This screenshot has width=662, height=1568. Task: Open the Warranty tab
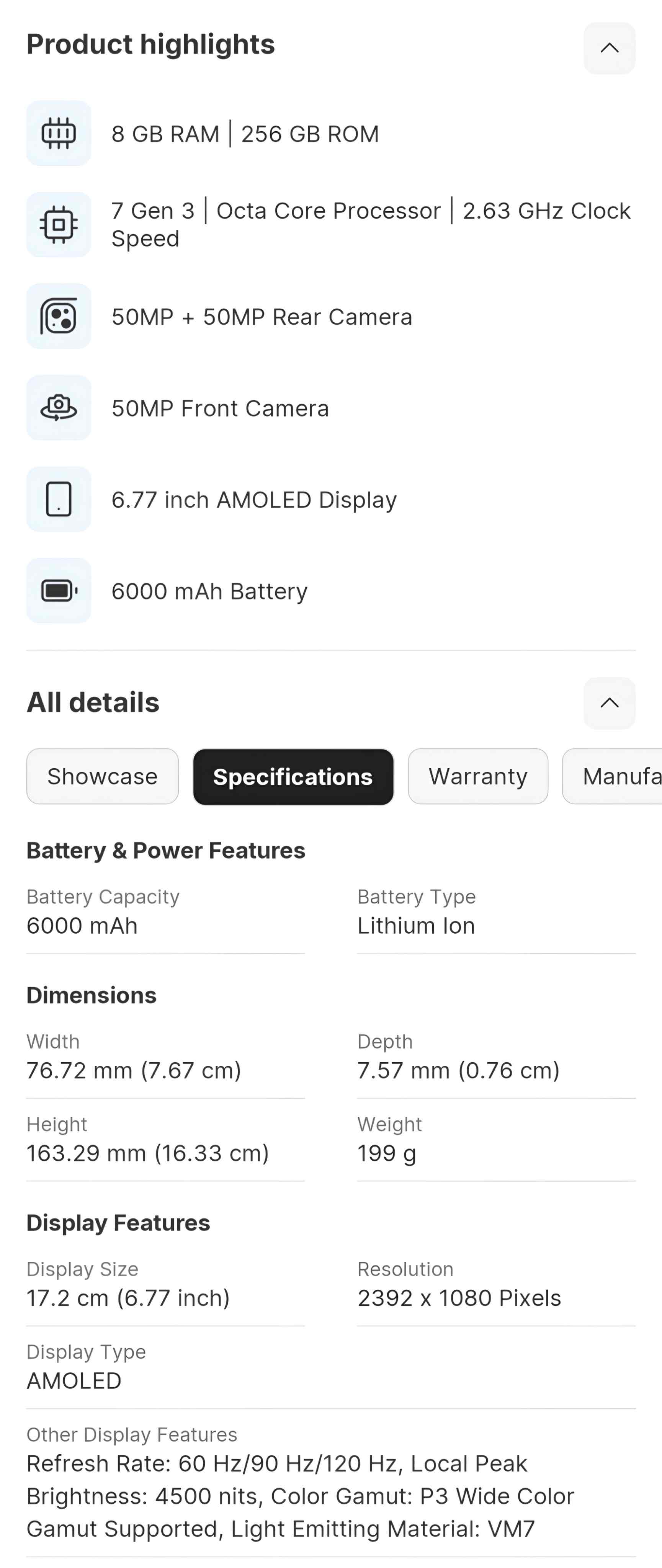(x=477, y=776)
